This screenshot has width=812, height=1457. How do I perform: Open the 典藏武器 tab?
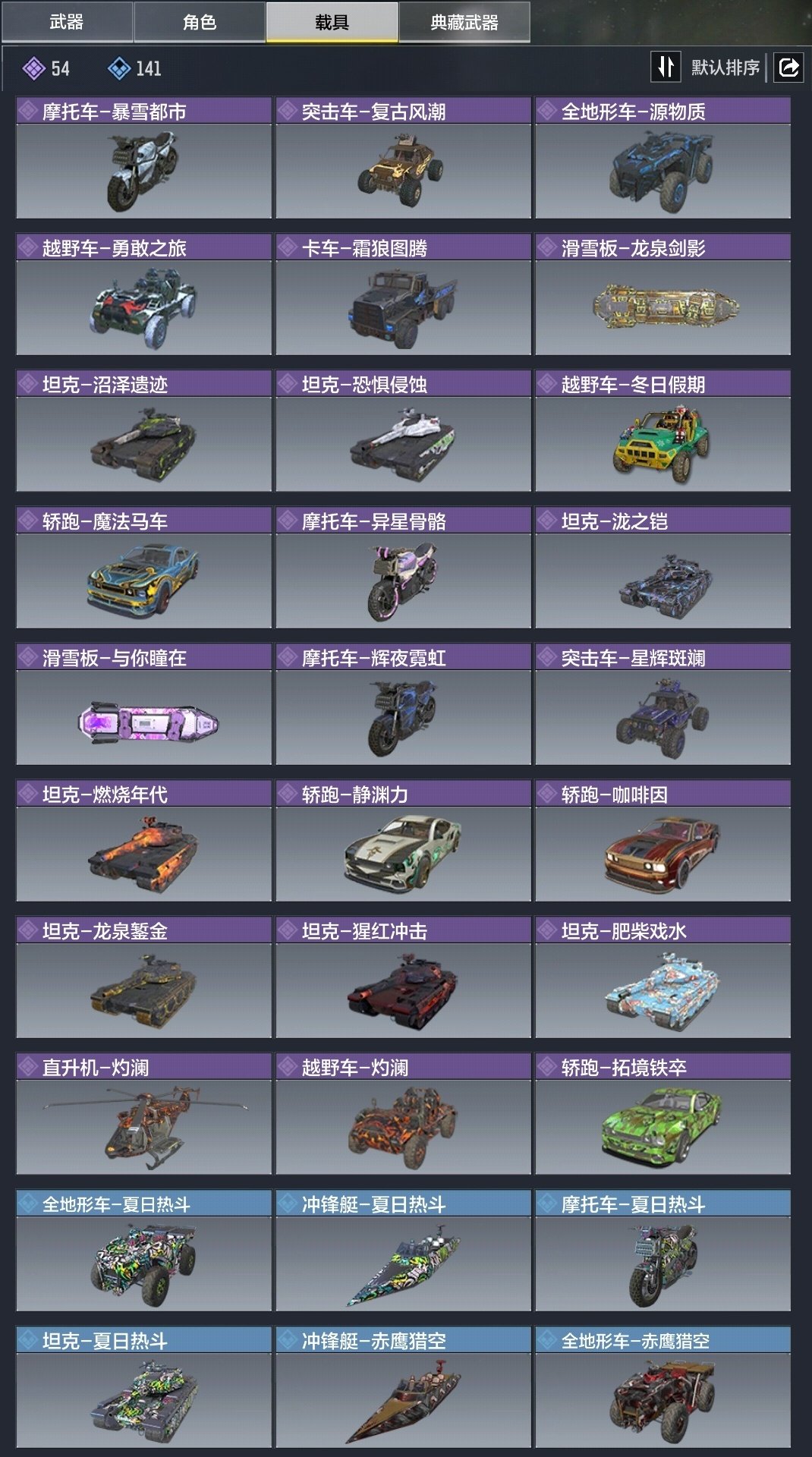point(464,22)
